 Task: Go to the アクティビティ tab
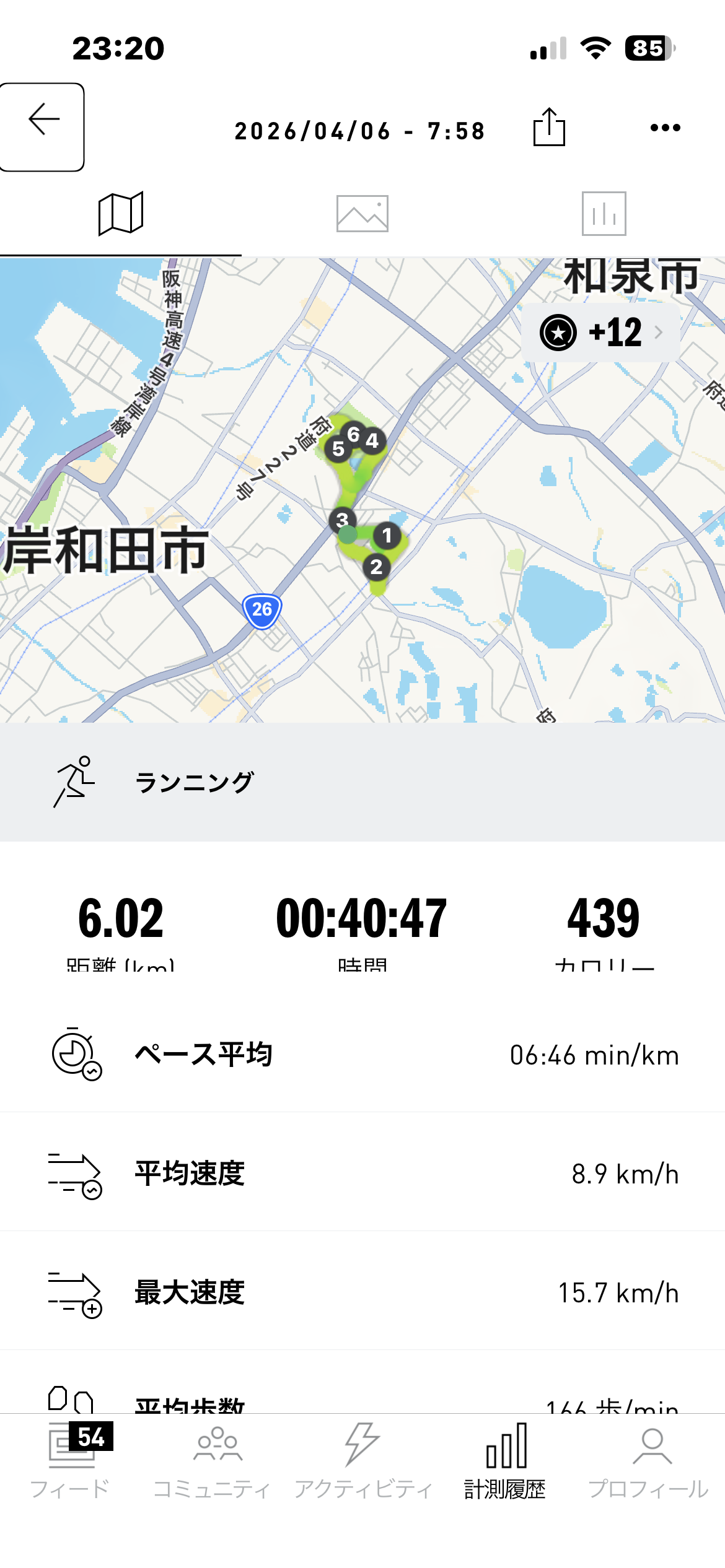(362, 1461)
